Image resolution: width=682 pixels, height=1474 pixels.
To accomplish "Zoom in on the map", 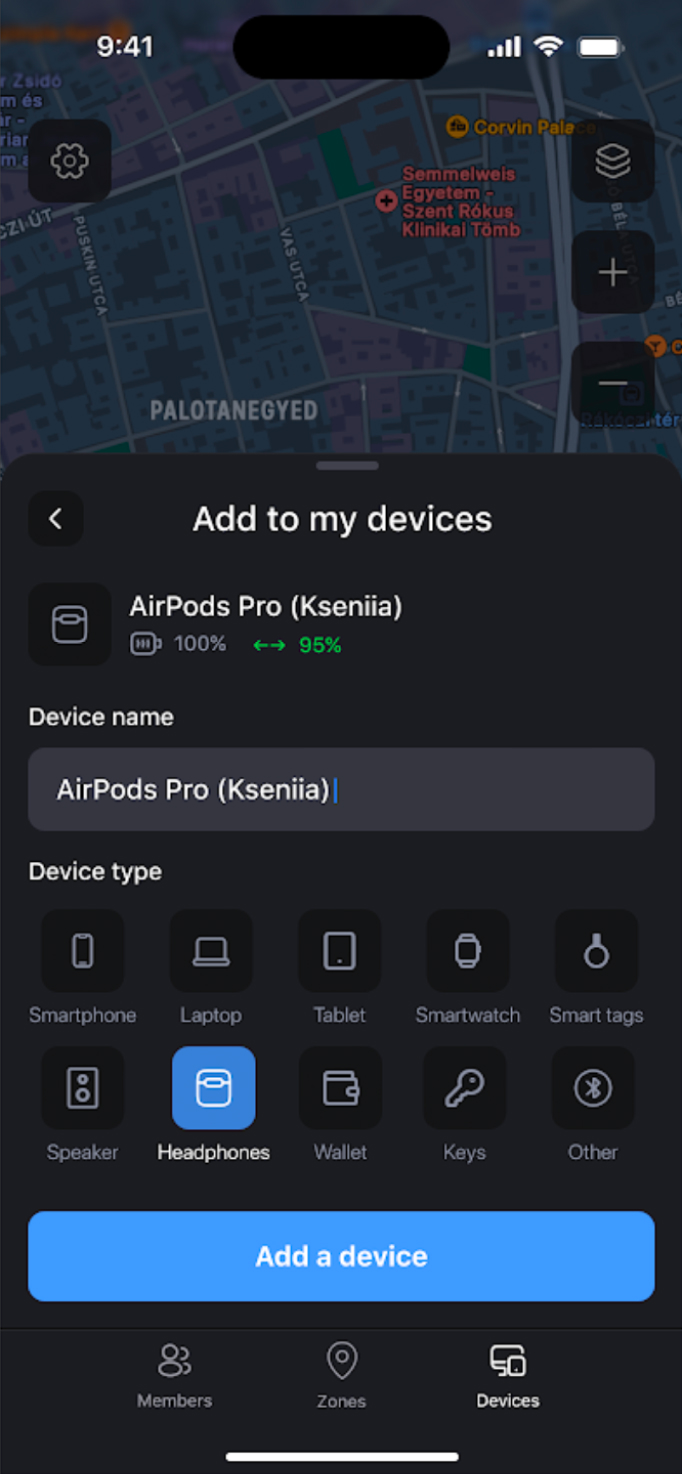I will click(x=612, y=272).
